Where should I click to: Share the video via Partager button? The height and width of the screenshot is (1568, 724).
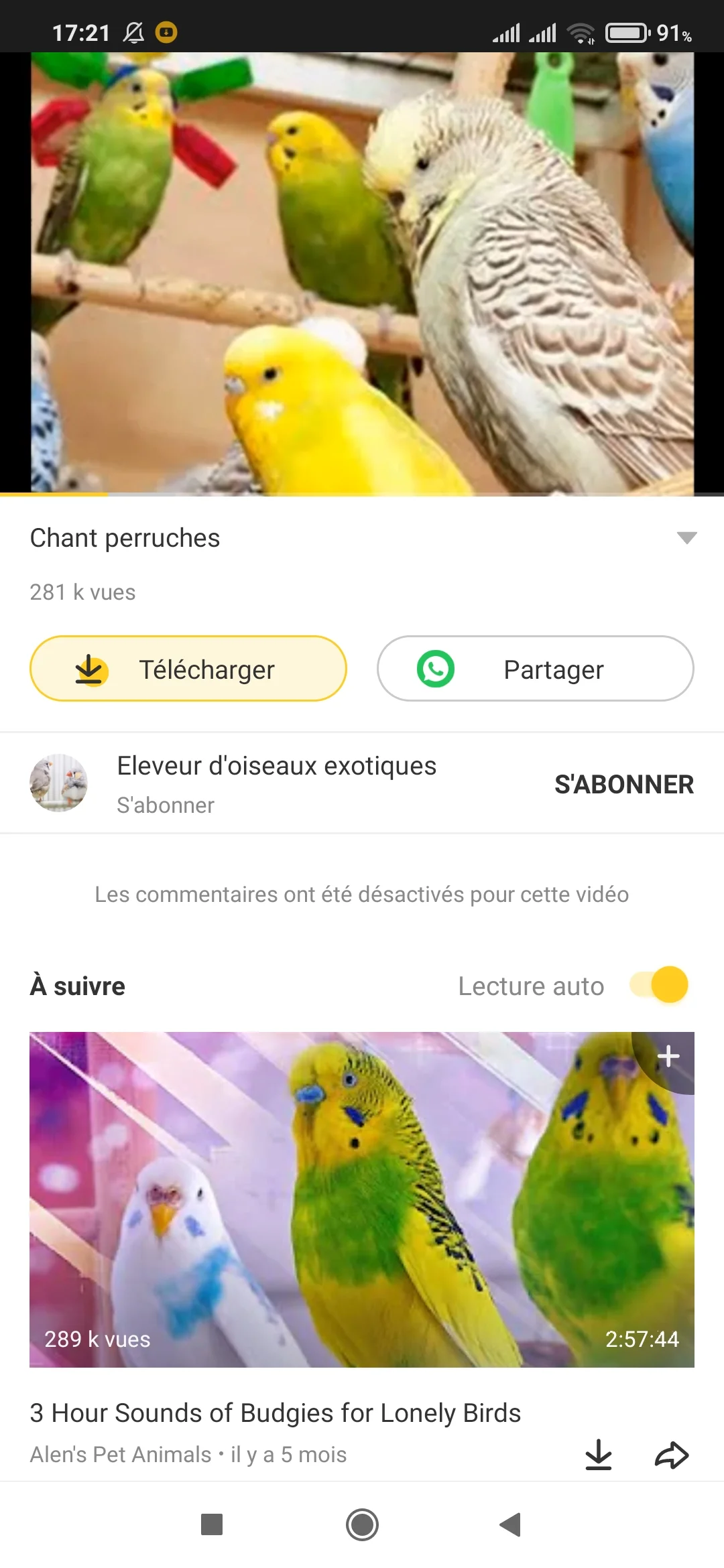[535, 669]
